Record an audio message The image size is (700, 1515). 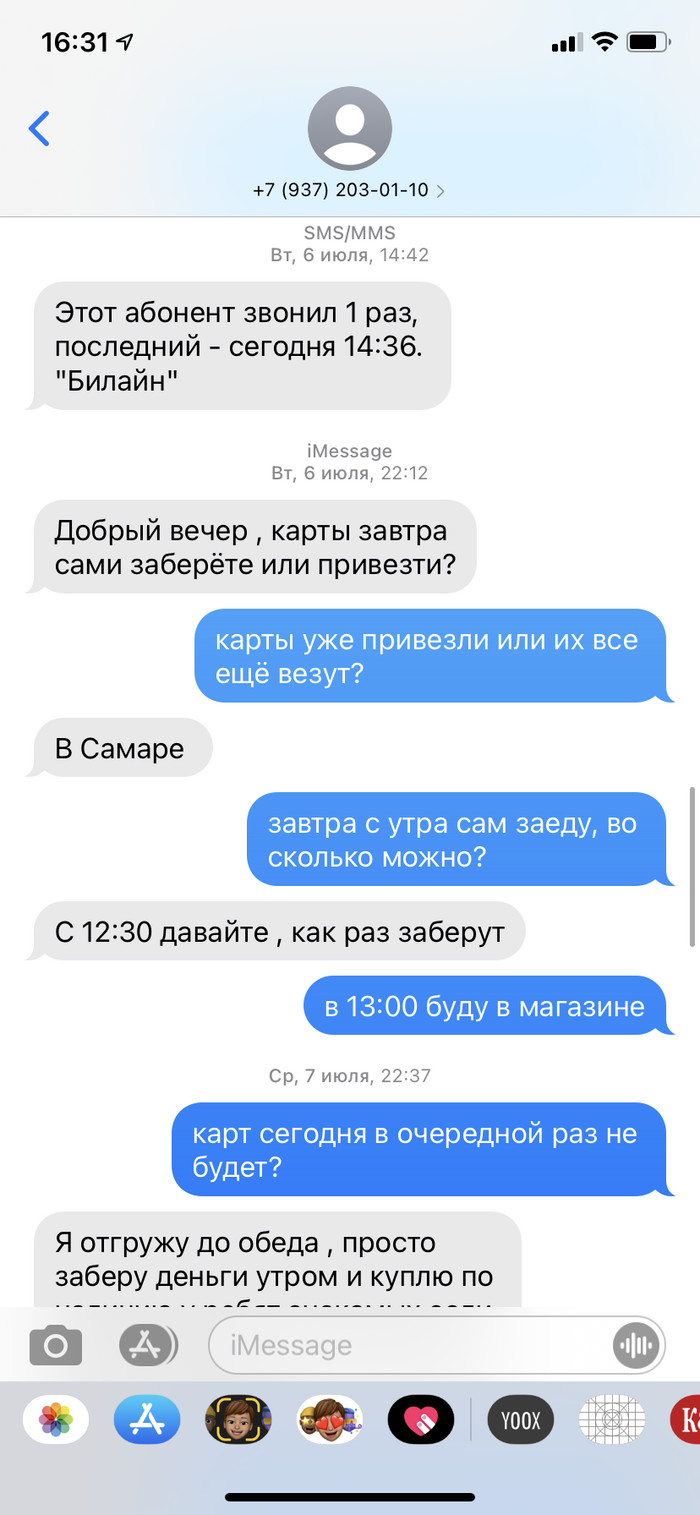[x=637, y=1345]
